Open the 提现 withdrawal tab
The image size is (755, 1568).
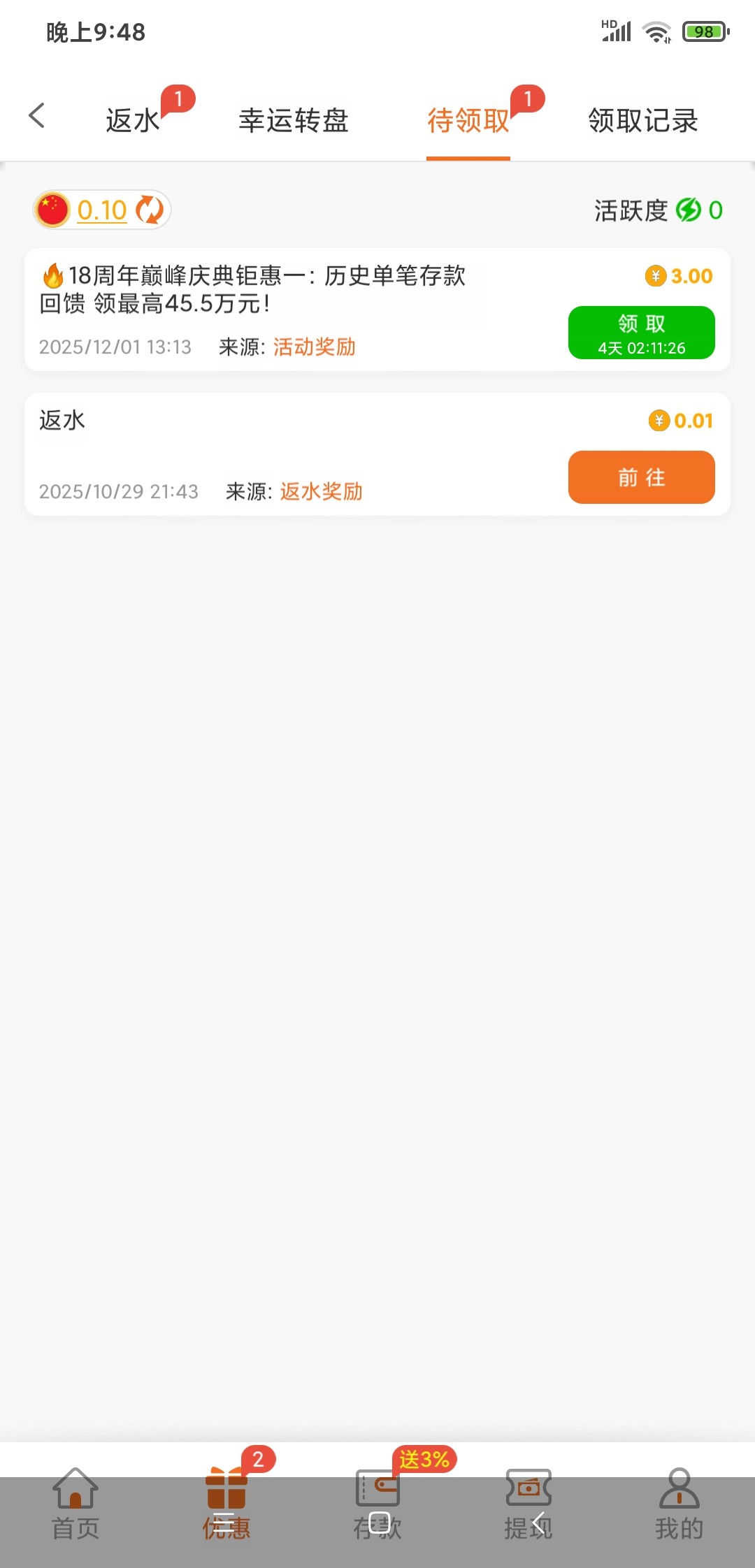[528, 1504]
